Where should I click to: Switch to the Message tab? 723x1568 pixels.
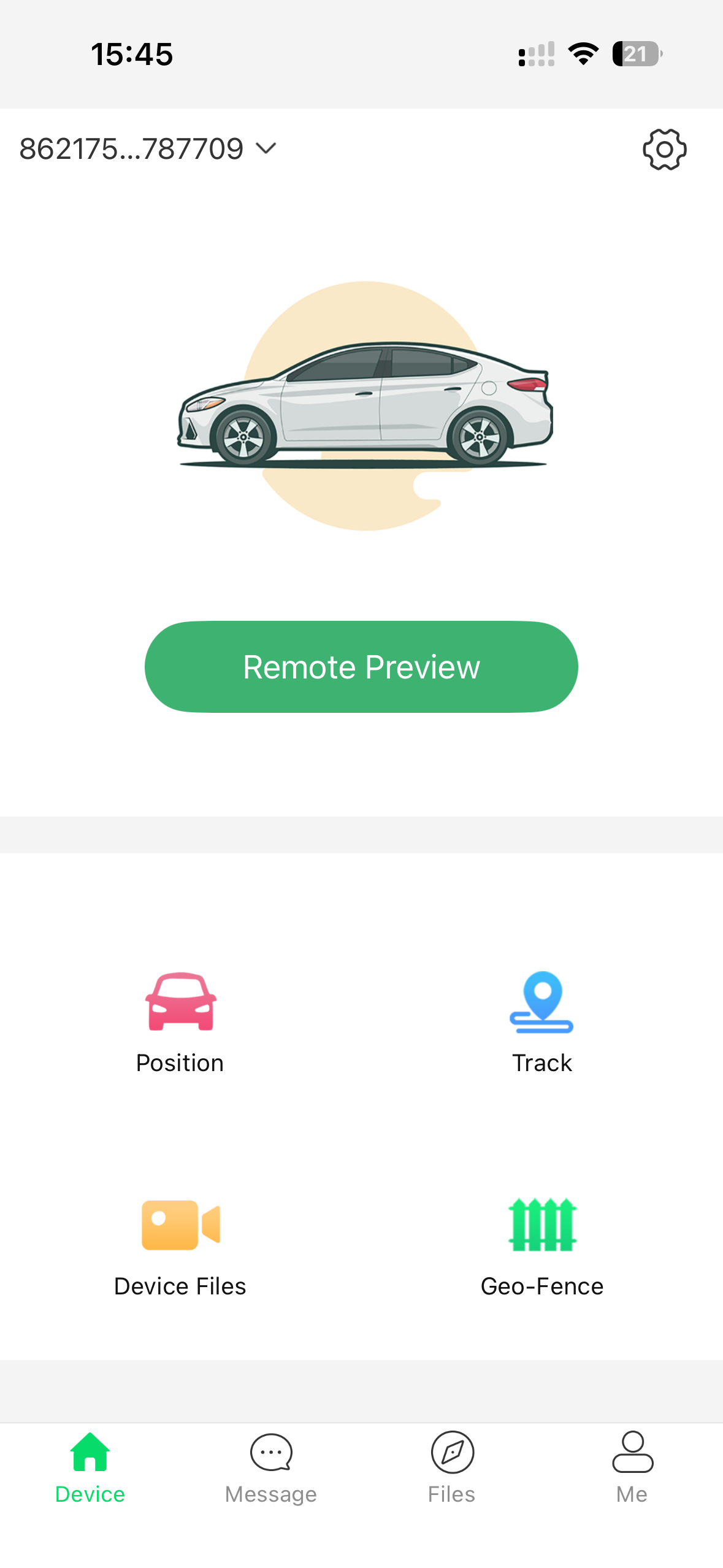271,1467
